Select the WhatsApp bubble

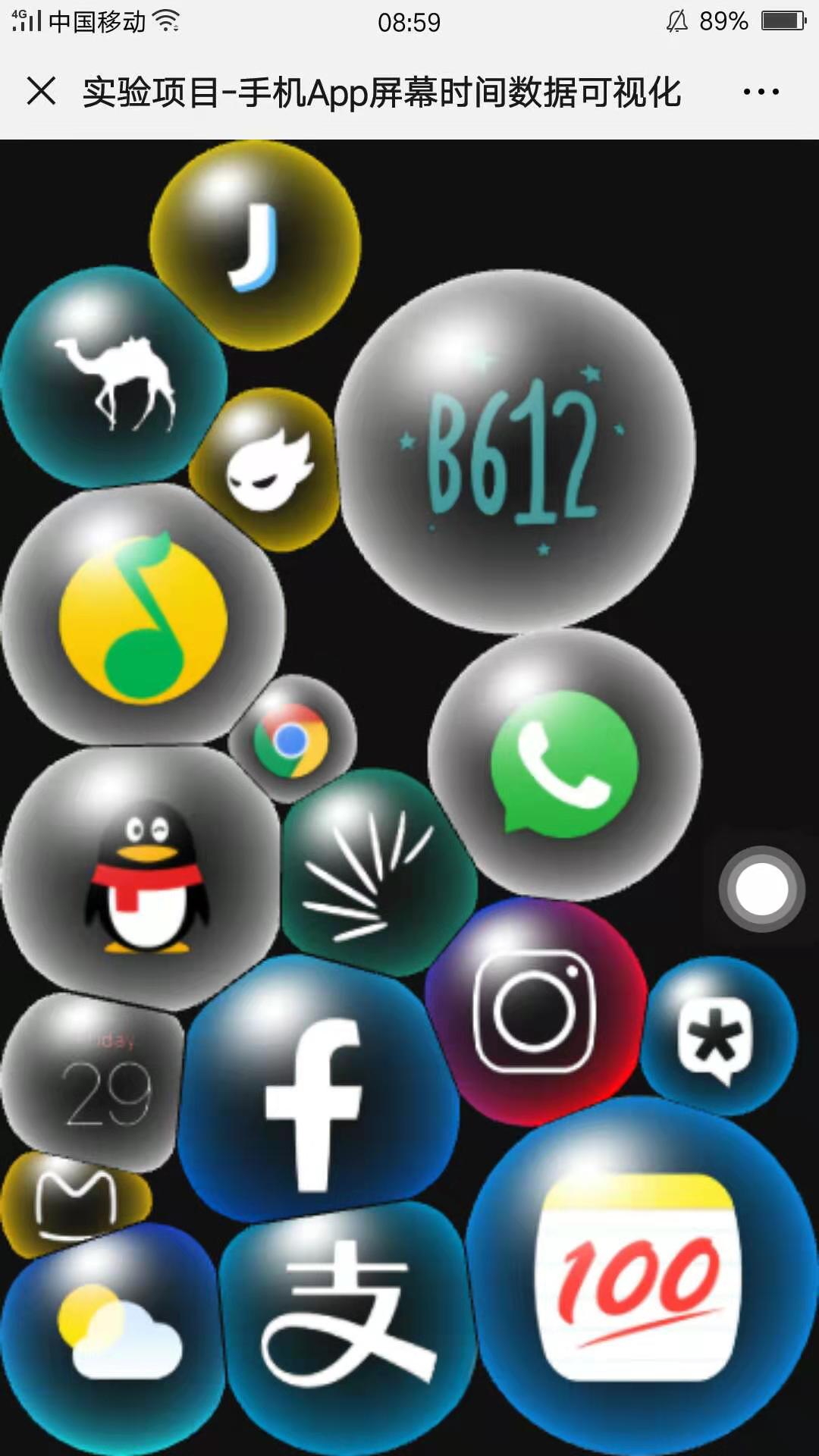(x=564, y=764)
